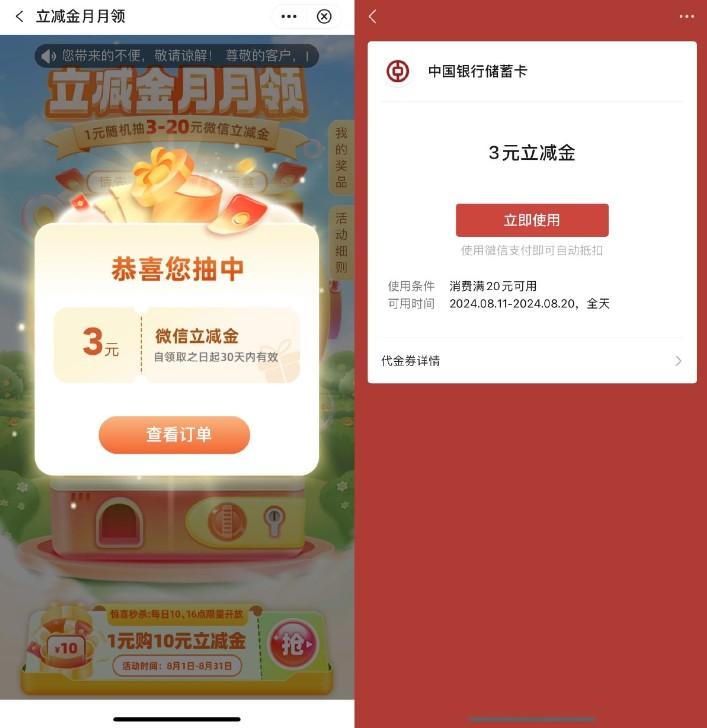Image resolution: width=707 pixels, height=728 pixels.
Task: Open more options on the red coupon page
Action: 686,17
